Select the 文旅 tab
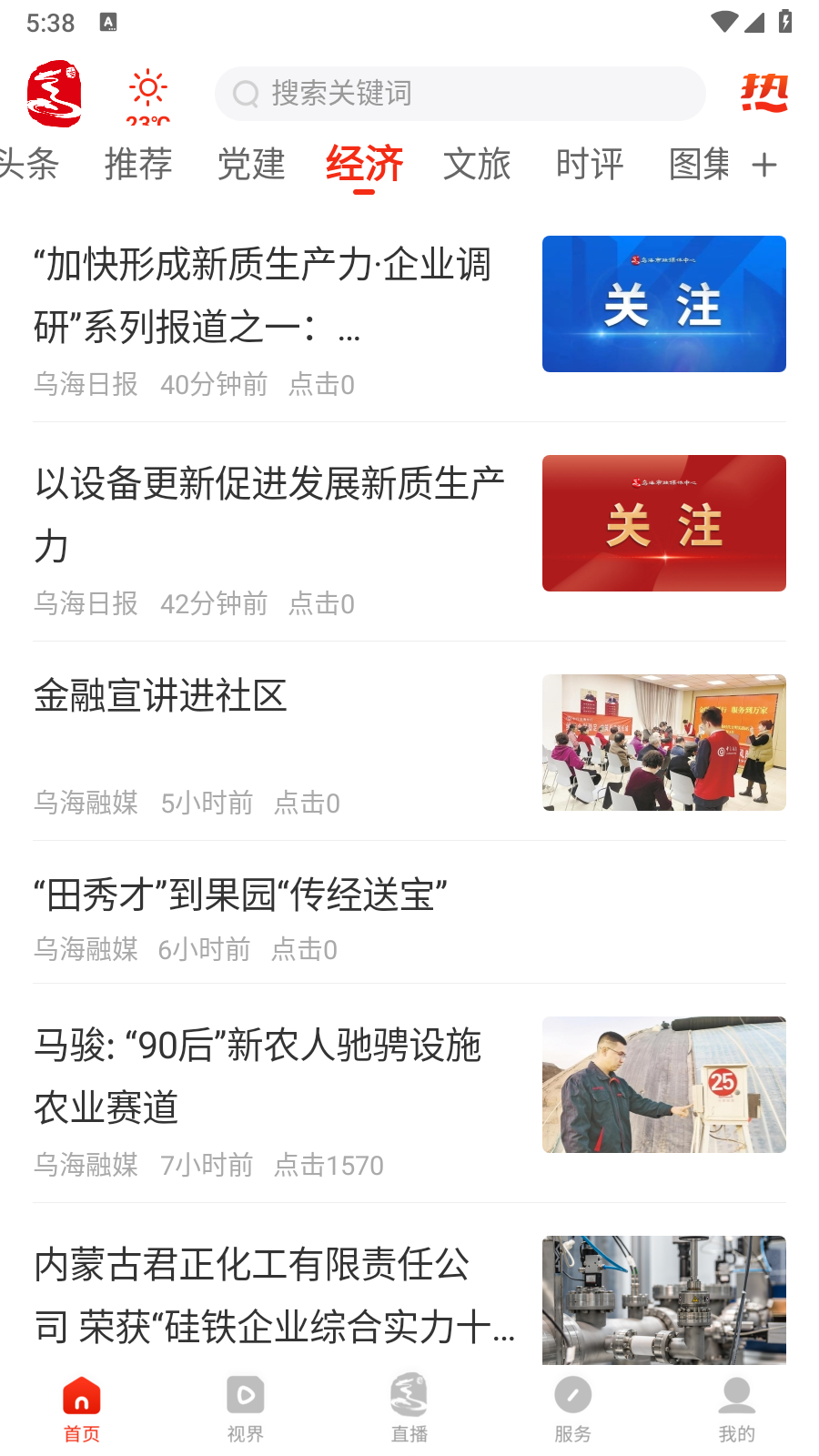Image resolution: width=819 pixels, height=1456 pixels. pos(477,165)
